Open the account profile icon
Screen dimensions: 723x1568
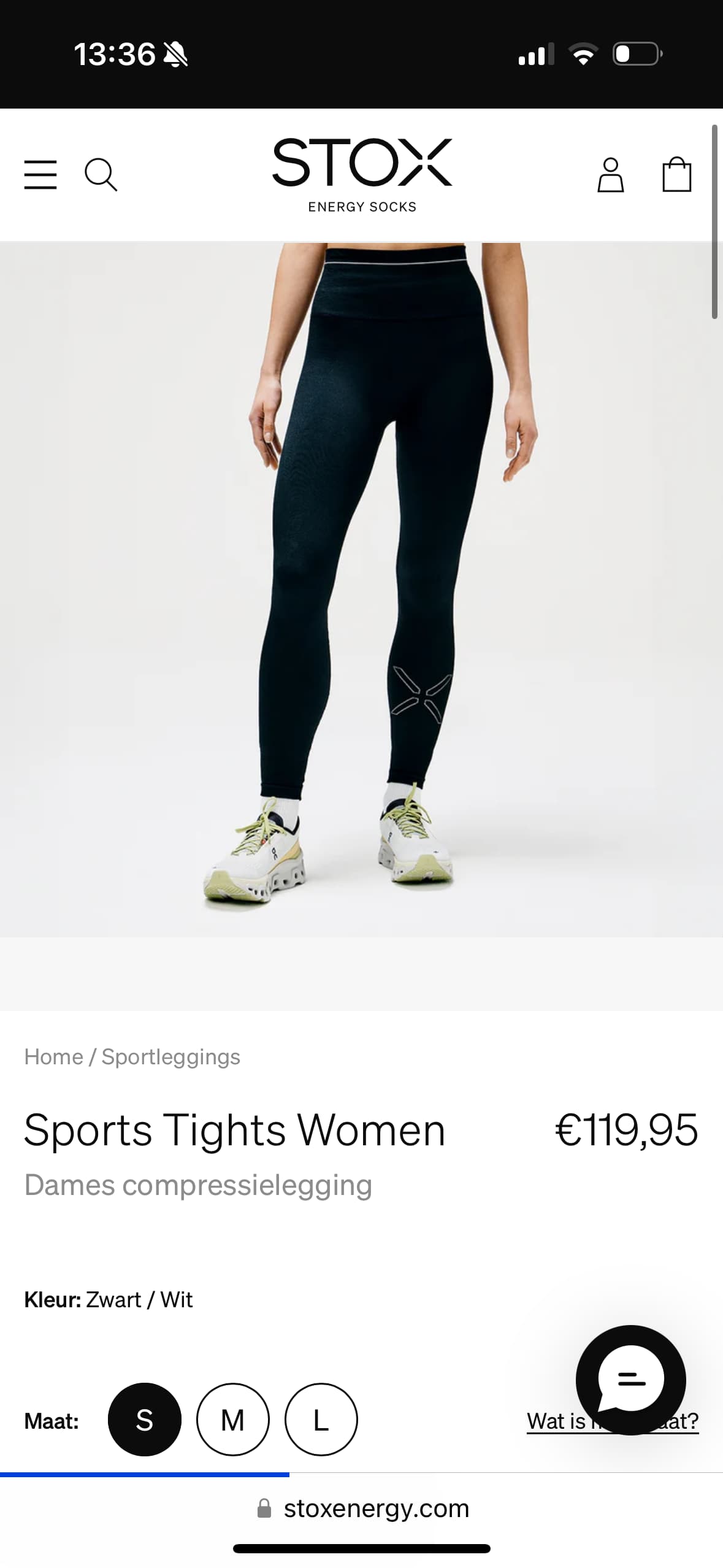(x=610, y=175)
